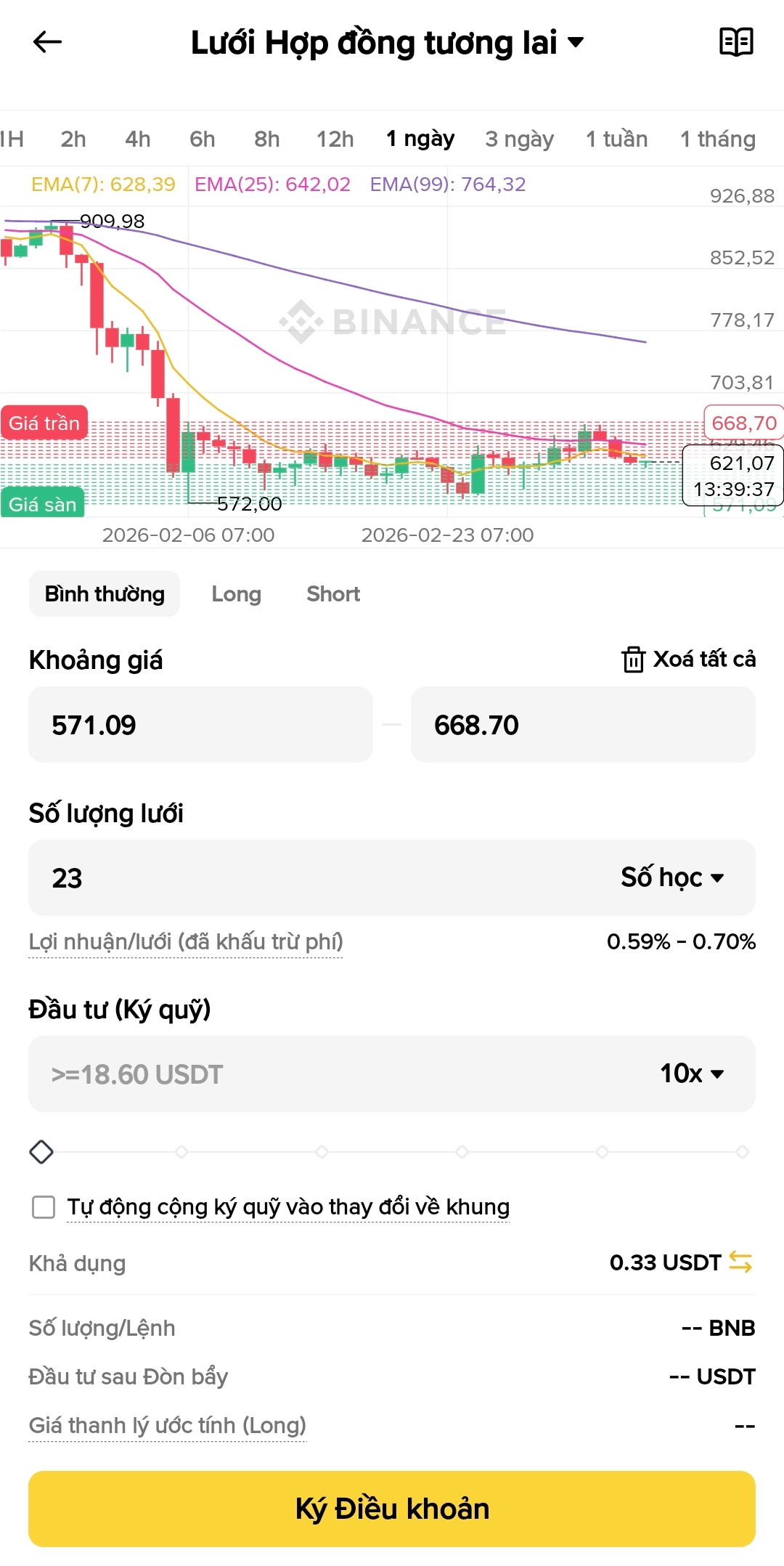Show the 1 tuần chart interval
Viewport: 784px width, 1566px height.
coord(616,139)
